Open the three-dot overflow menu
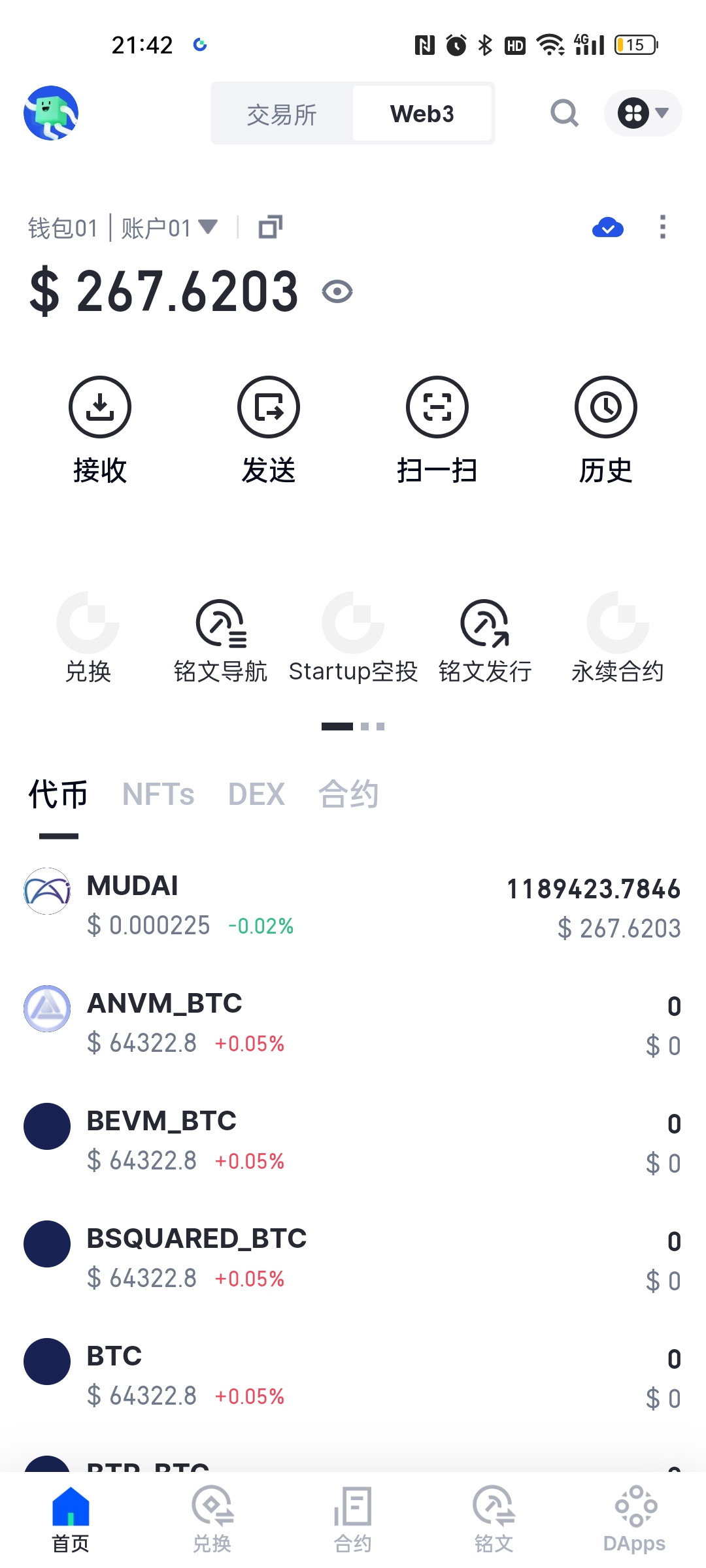Image resolution: width=706 pixels, height=1568 pixels. tap(663, 227)
